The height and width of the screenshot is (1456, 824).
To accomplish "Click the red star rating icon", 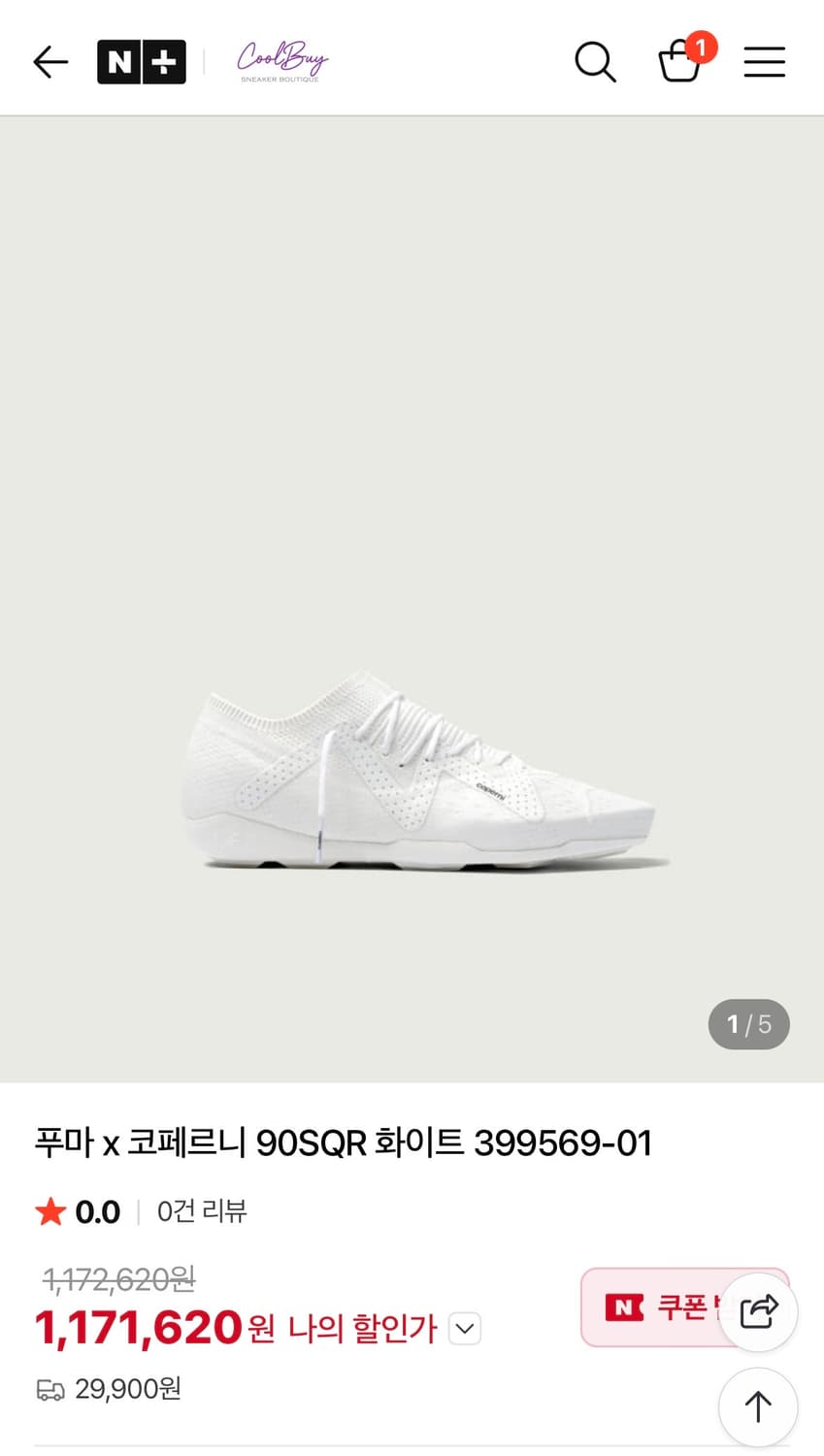I will click(x=50, y=1211).
